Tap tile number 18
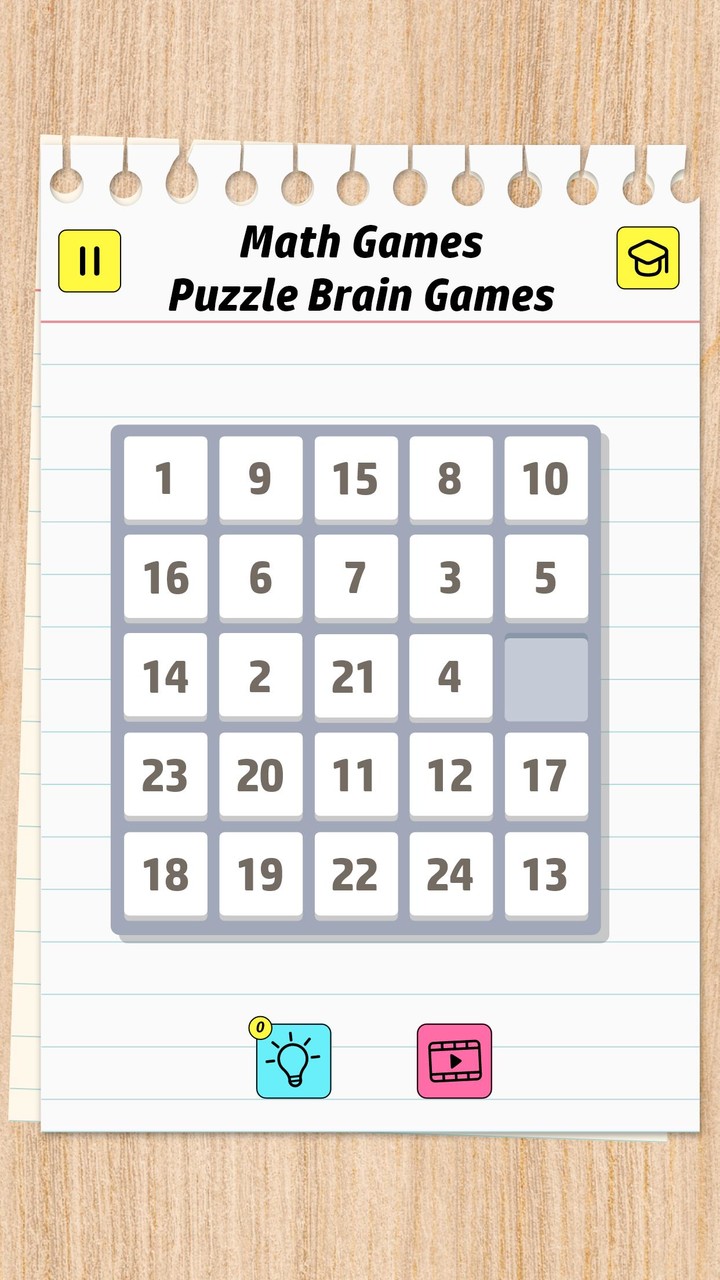This screenshot has height=1280, width=720. click(x=165, y=875)
